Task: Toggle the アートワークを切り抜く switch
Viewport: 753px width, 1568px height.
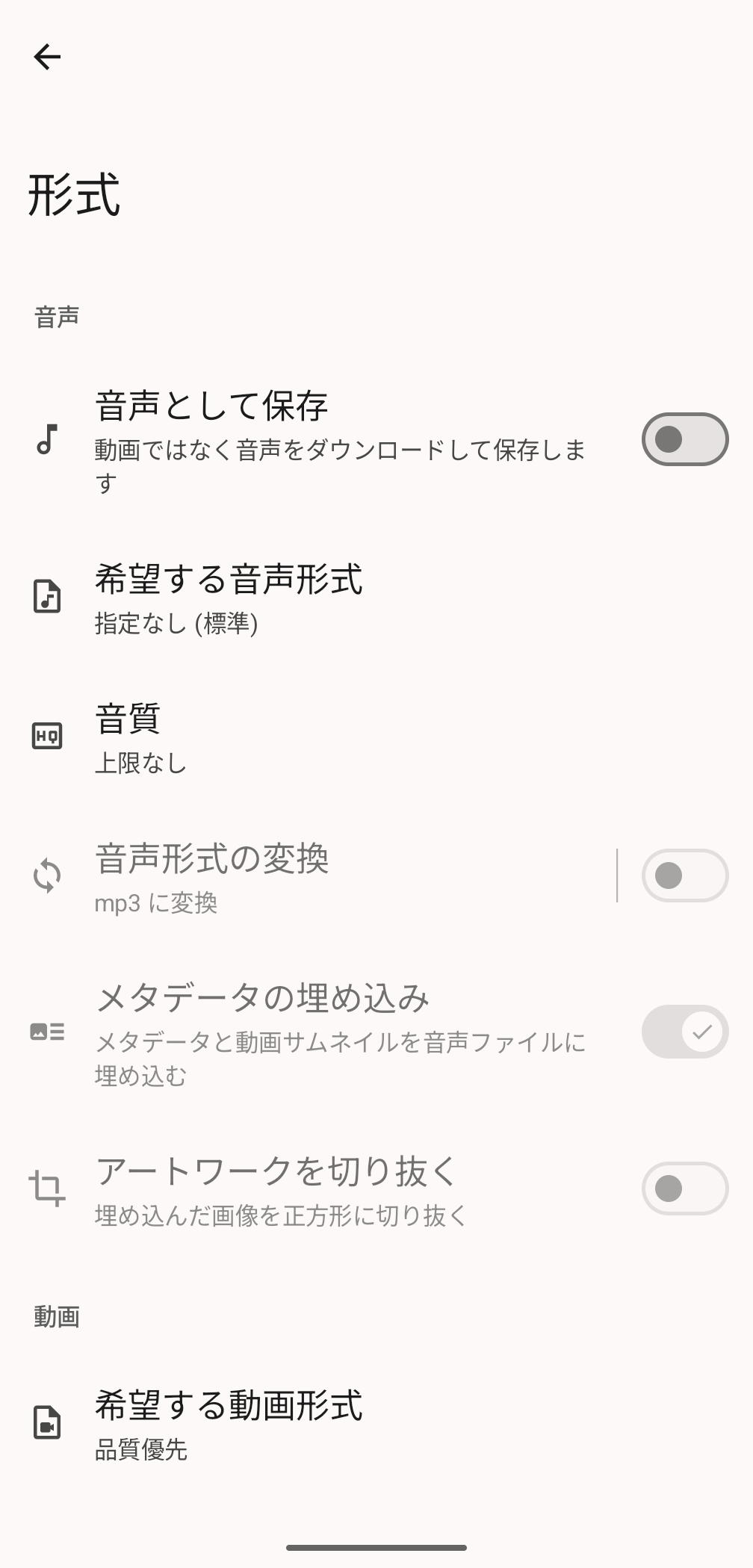Action: point(684,1189)
